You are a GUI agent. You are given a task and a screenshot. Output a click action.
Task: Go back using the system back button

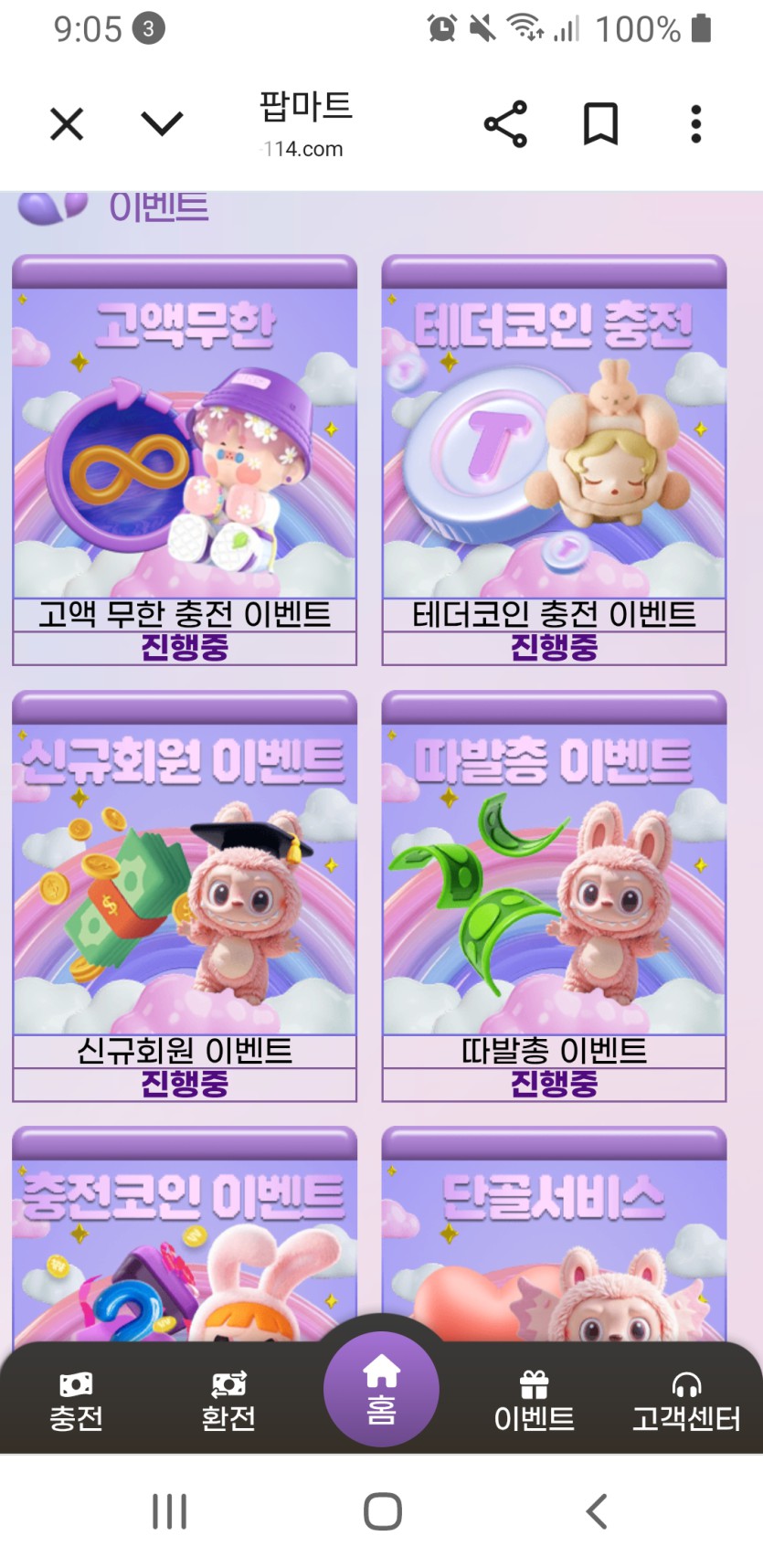pyautogui.click(x=597, y=1511)
